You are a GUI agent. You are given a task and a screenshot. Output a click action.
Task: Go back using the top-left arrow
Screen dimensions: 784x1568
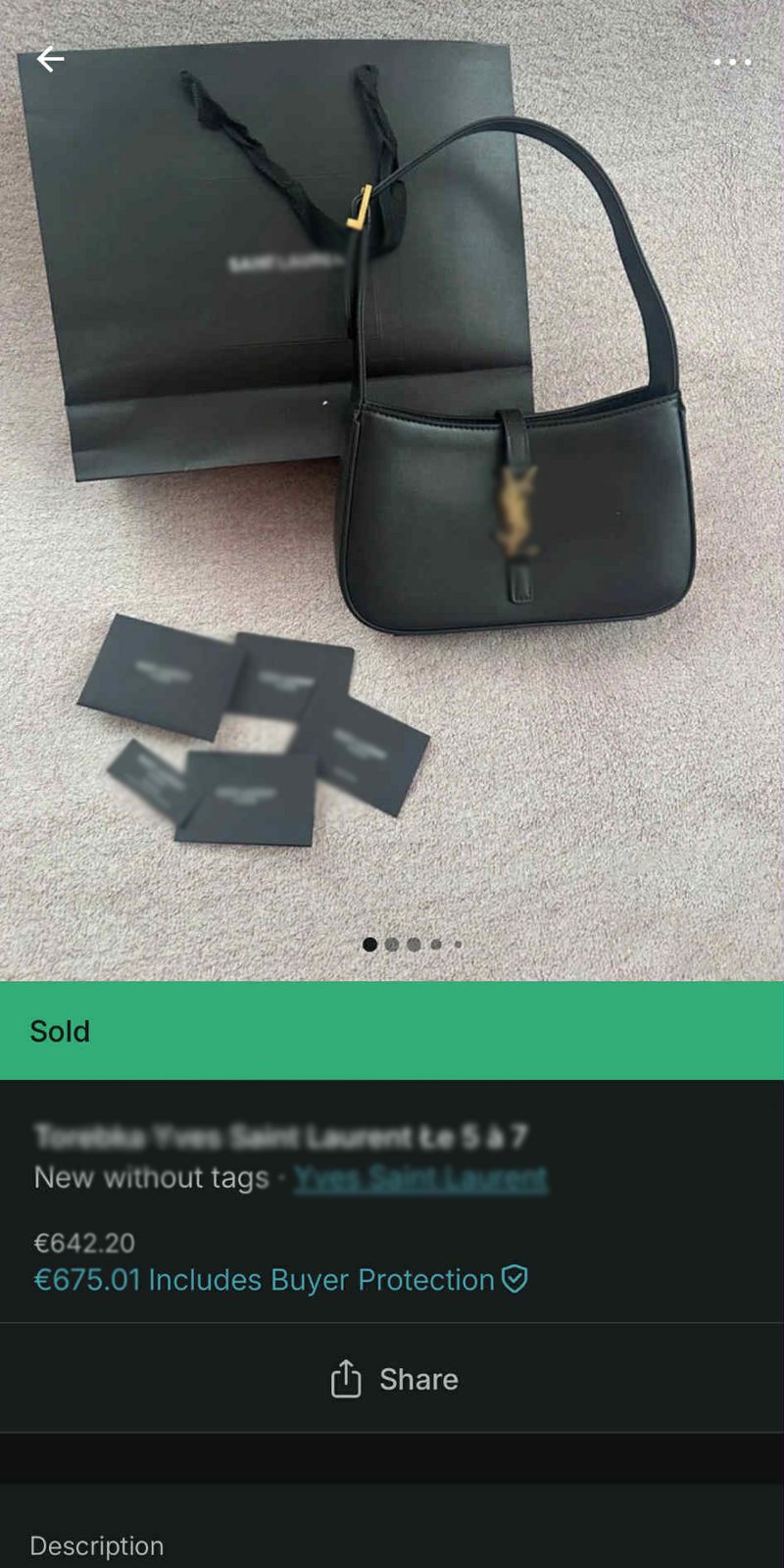pyautogui.click(x=50, y=60)
